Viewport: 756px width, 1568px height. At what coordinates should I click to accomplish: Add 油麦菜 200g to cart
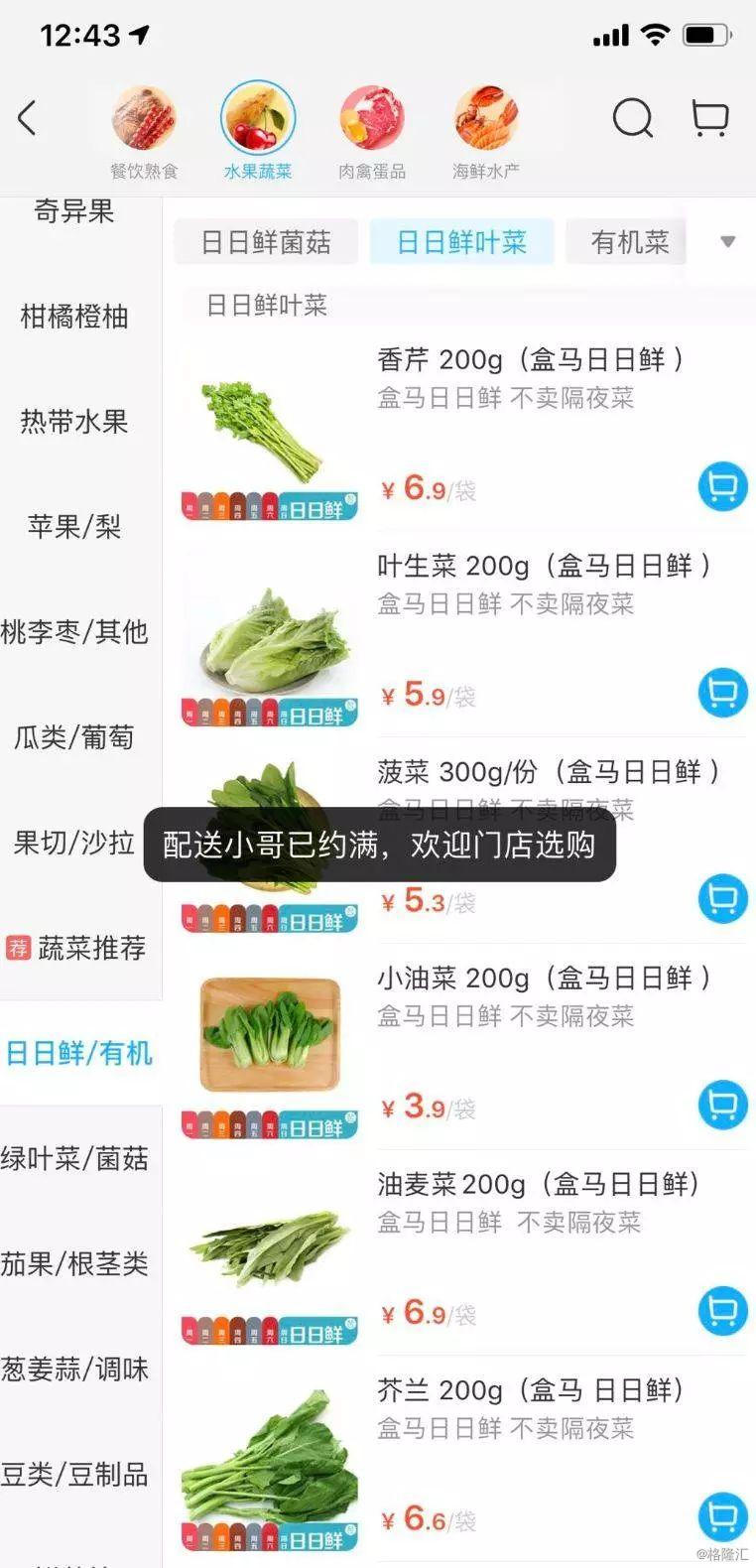[722, 1311]
